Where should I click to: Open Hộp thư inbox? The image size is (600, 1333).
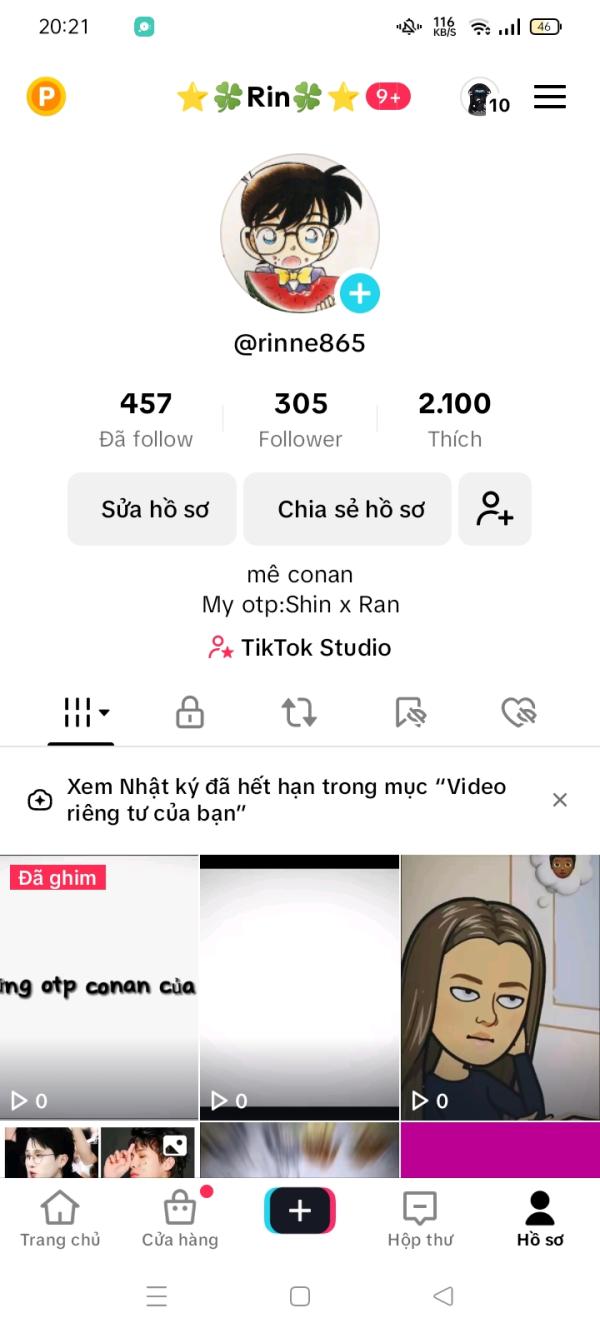pyautogui.click(x=420, y=1220)
